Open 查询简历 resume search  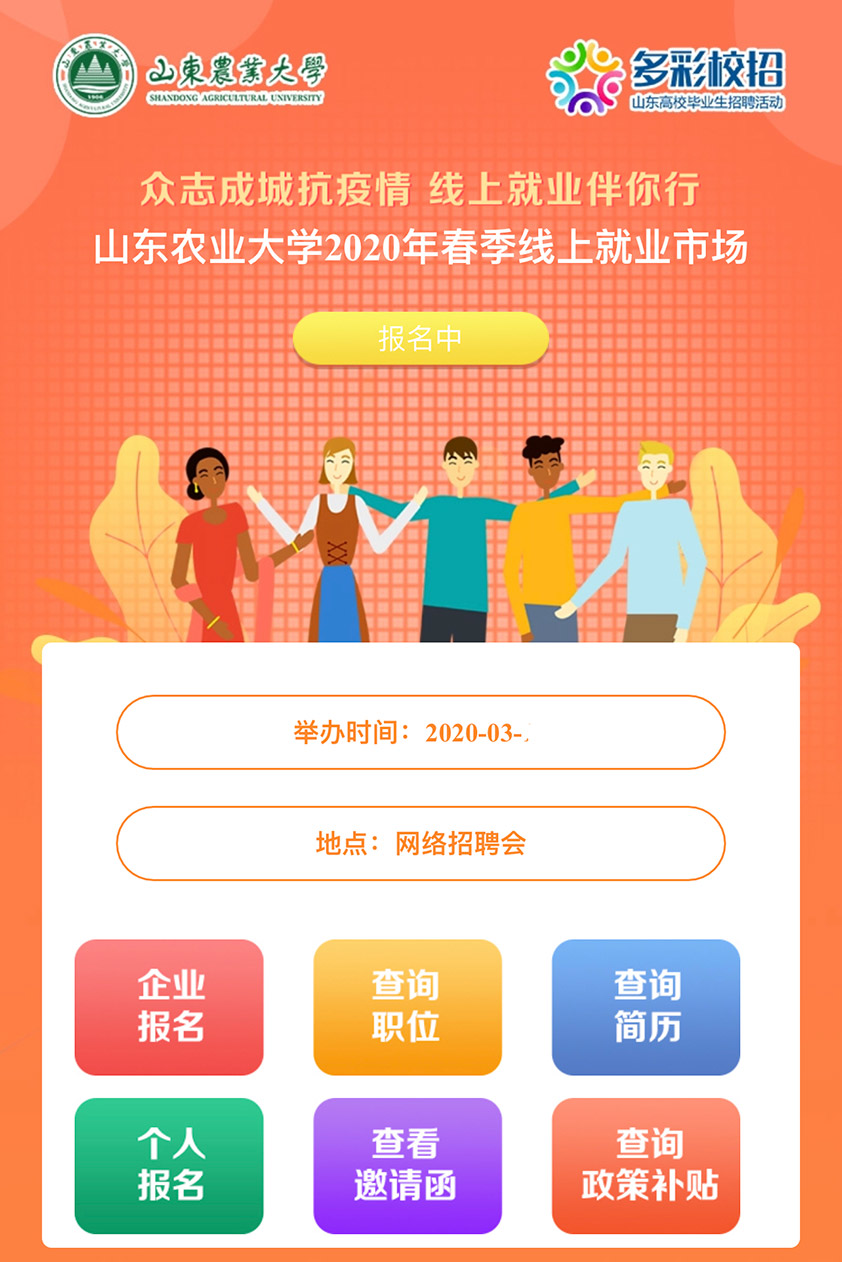tap(646, 1006)
